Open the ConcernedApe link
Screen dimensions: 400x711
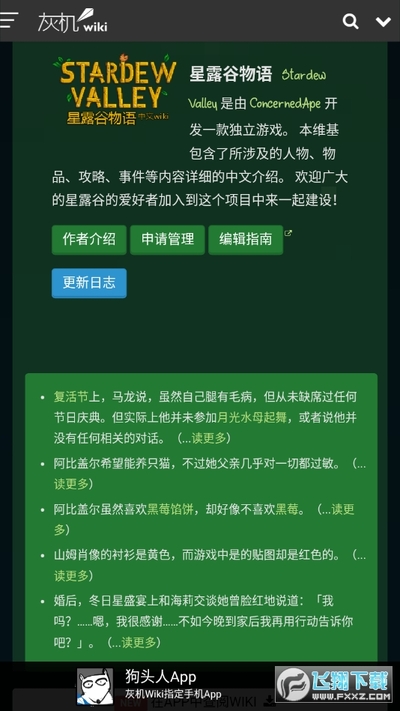click(285, 103)
